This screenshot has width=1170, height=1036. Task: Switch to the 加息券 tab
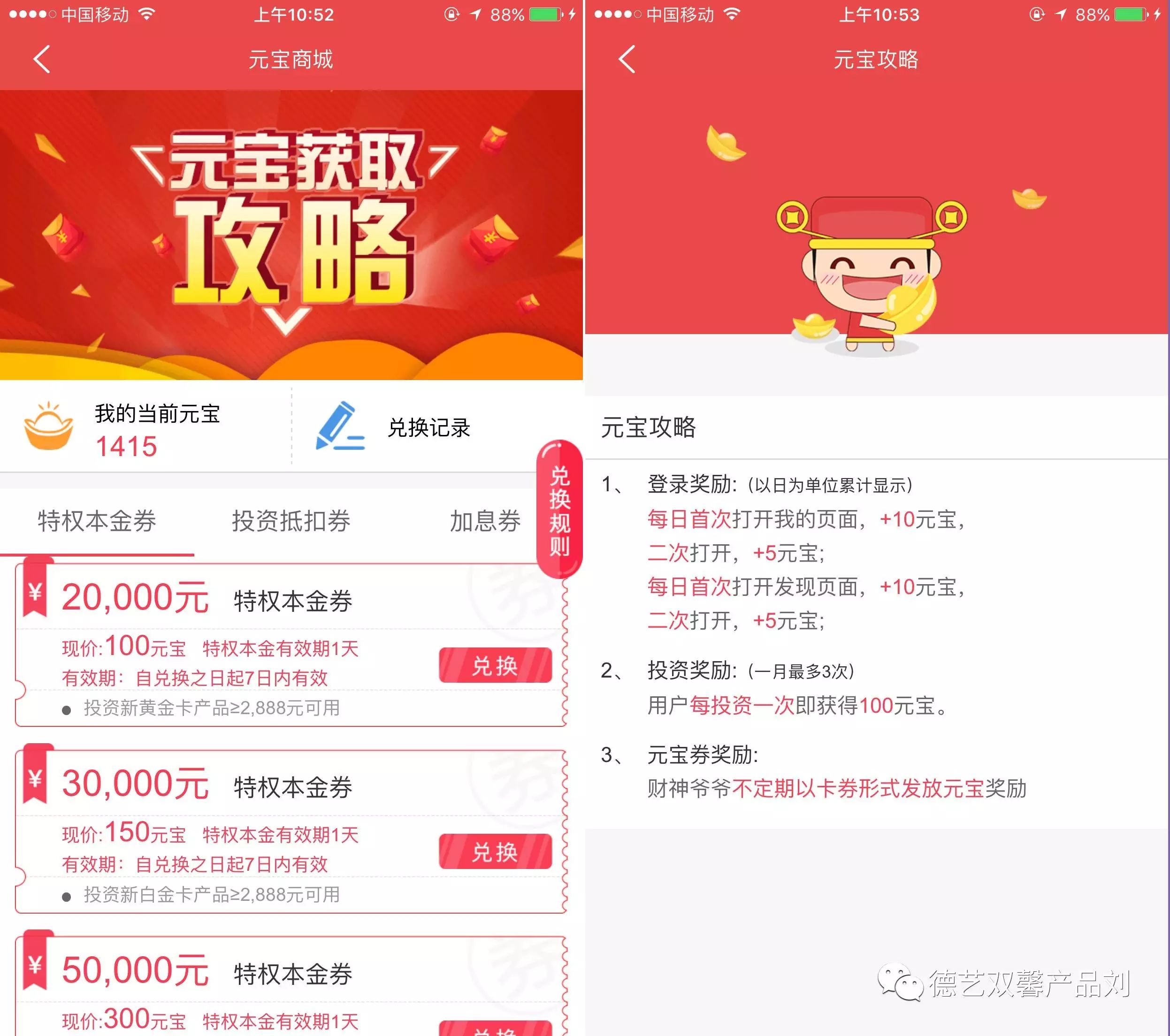click(484, 521)
